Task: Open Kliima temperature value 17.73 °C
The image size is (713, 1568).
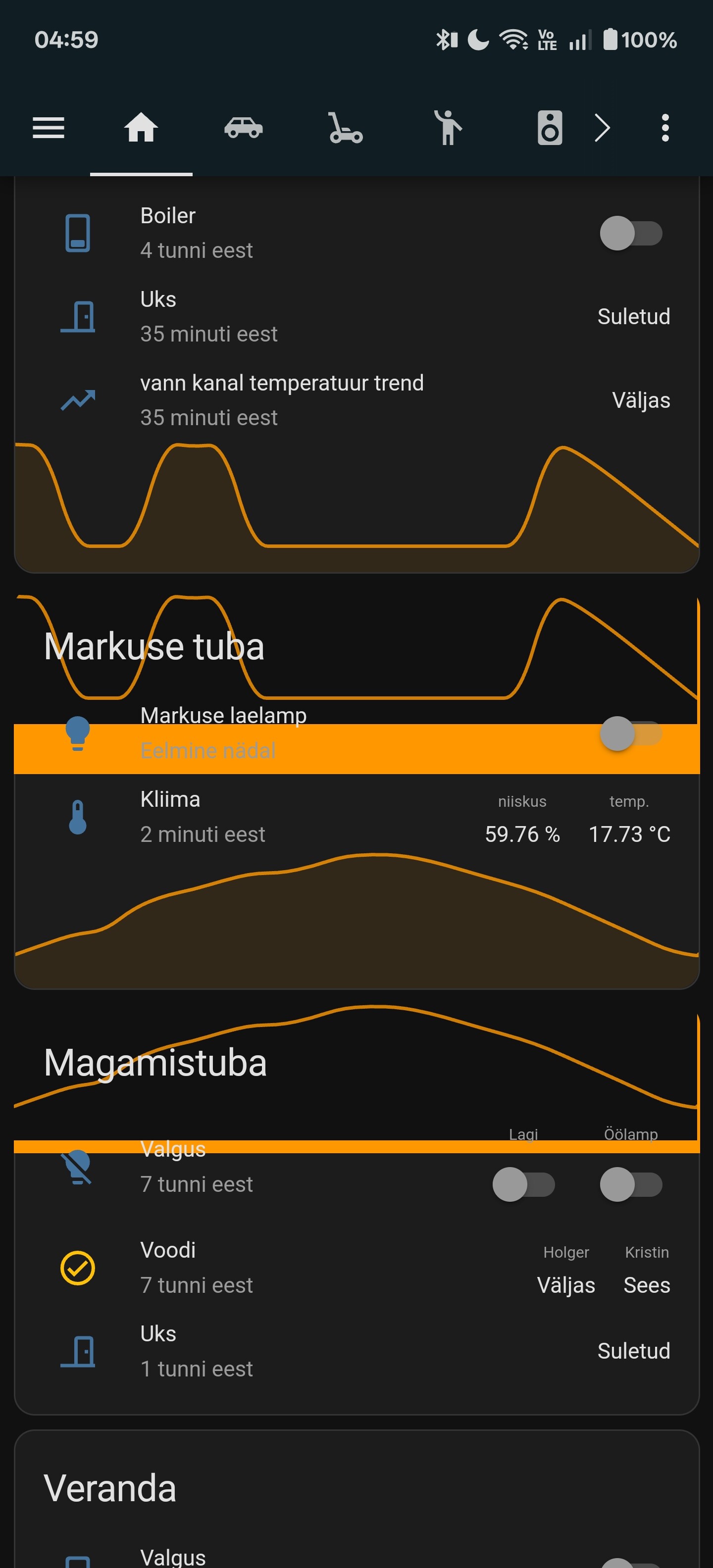Action: click(629, 833)
